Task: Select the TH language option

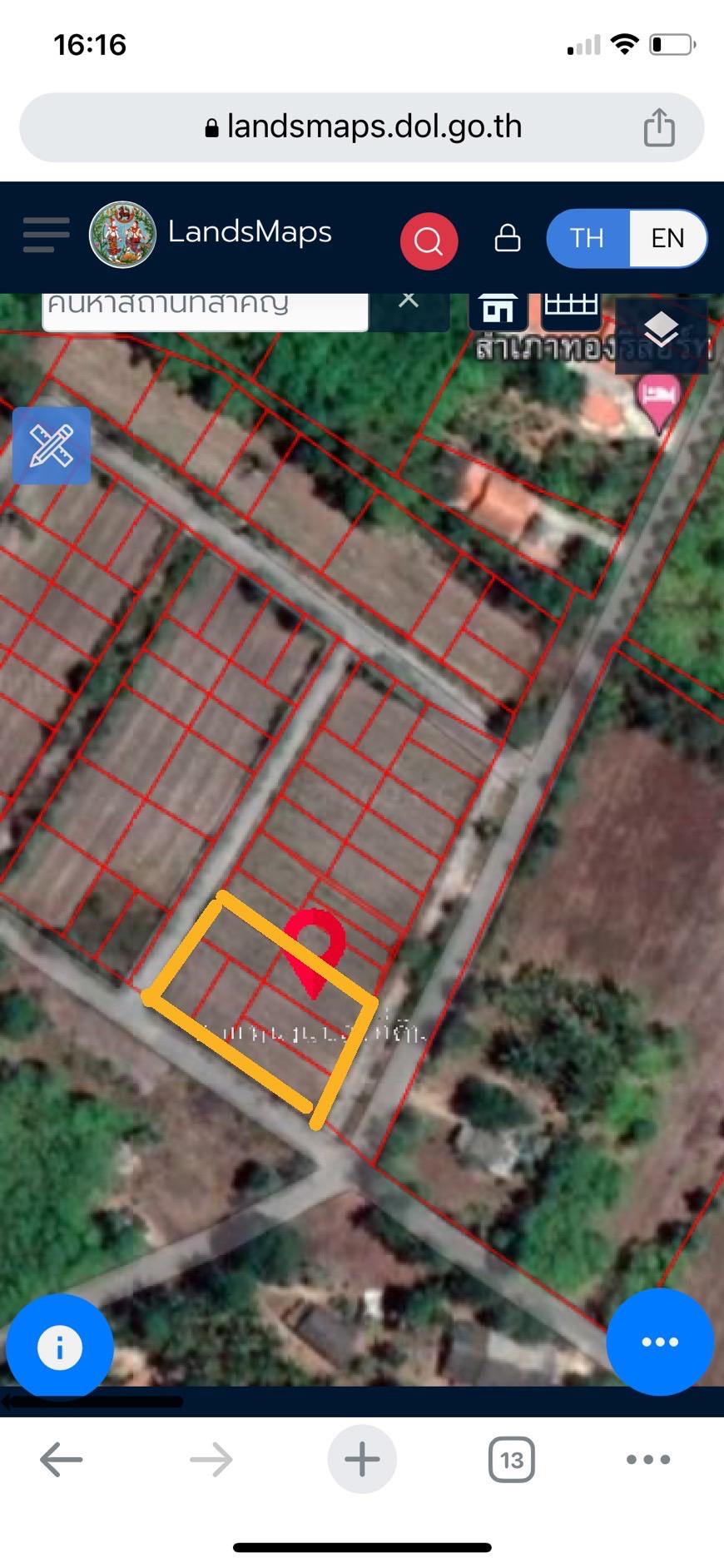Action: click(x=588, y=238)
